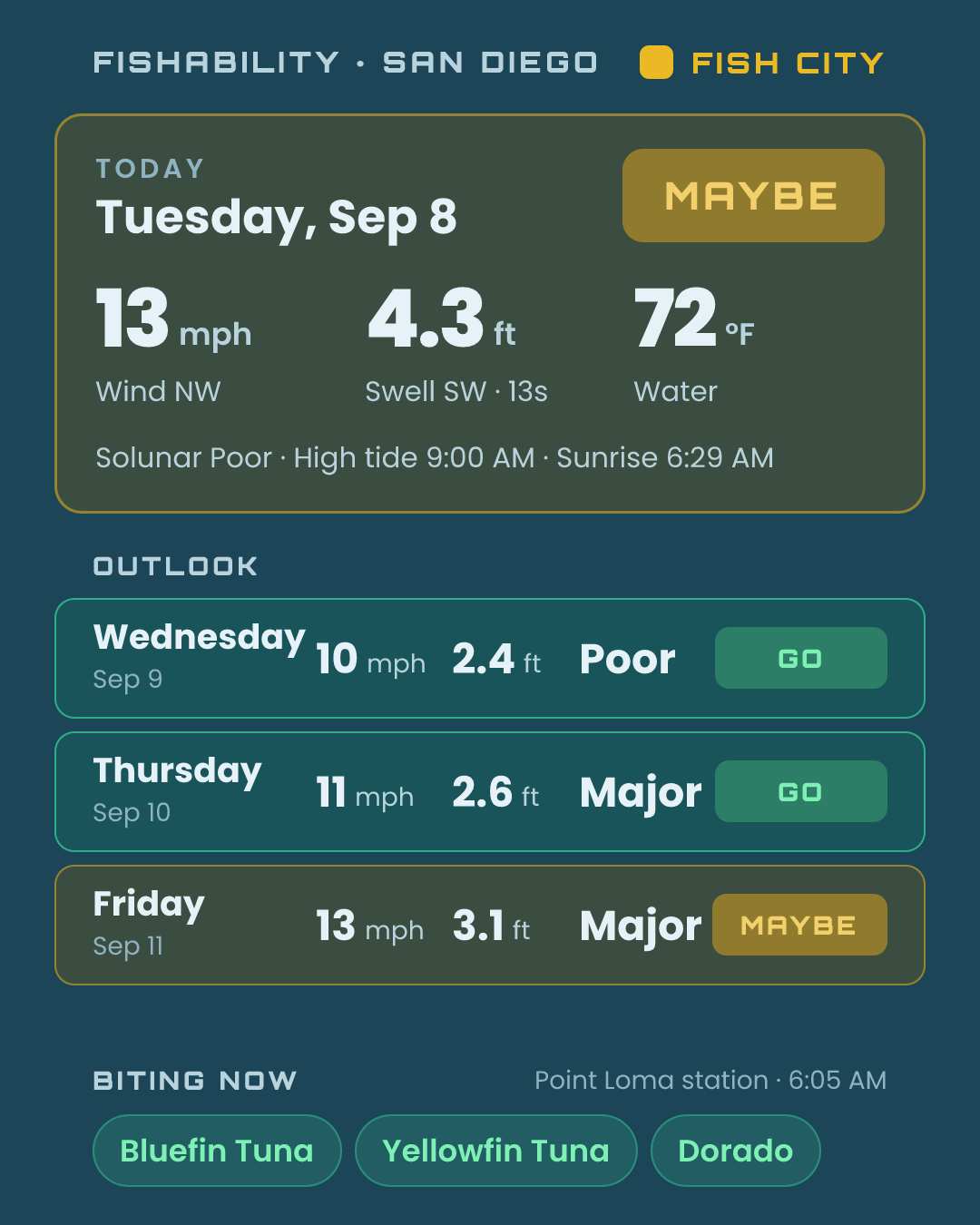
Task: Open today's Tuesday, Sep 8 conditions card
Action: click(490, 313)
